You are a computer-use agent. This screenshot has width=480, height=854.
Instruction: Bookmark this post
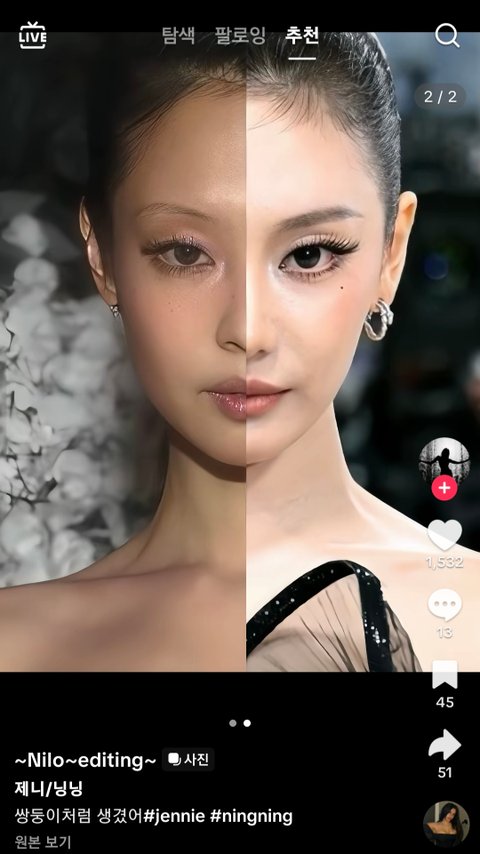pyautogui.click(x=445, y=675)
